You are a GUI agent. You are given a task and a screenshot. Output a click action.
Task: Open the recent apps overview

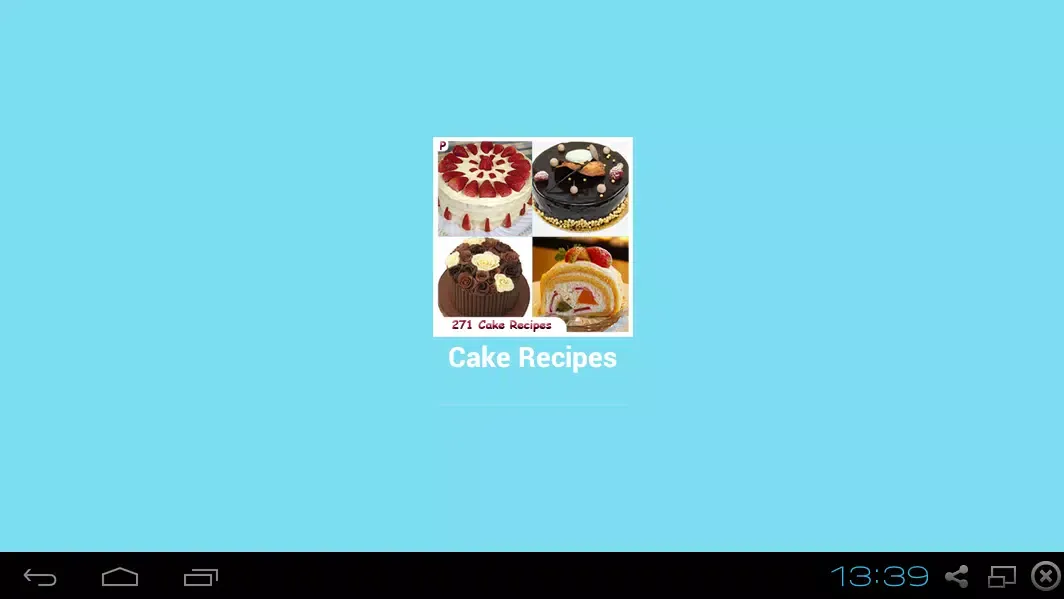[x=201, y=577]
